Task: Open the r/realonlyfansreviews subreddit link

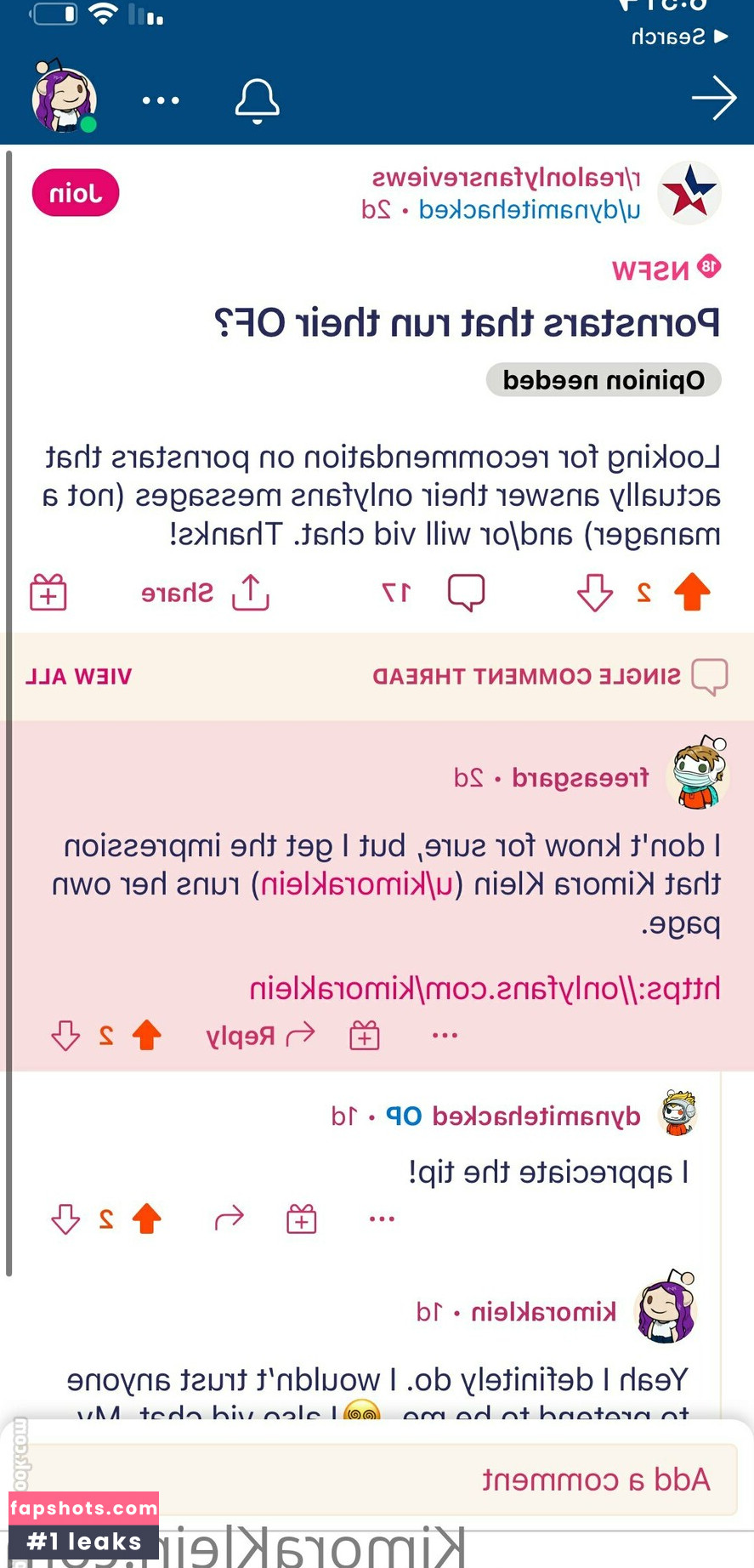Action: coord(506,178)
